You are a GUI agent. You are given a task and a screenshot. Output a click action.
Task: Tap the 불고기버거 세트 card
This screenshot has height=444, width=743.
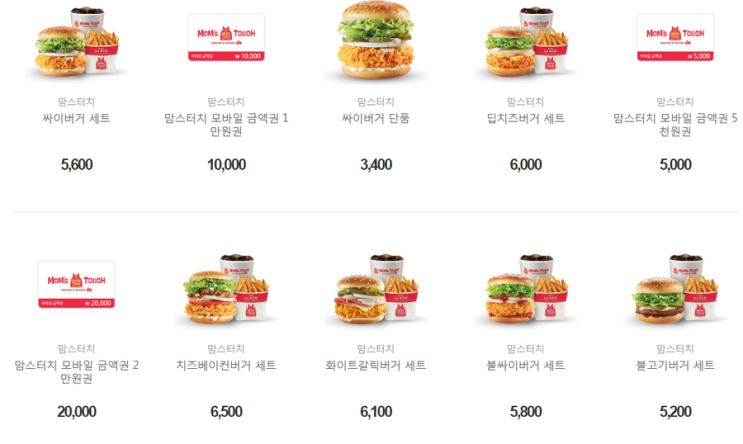point(676,366)
